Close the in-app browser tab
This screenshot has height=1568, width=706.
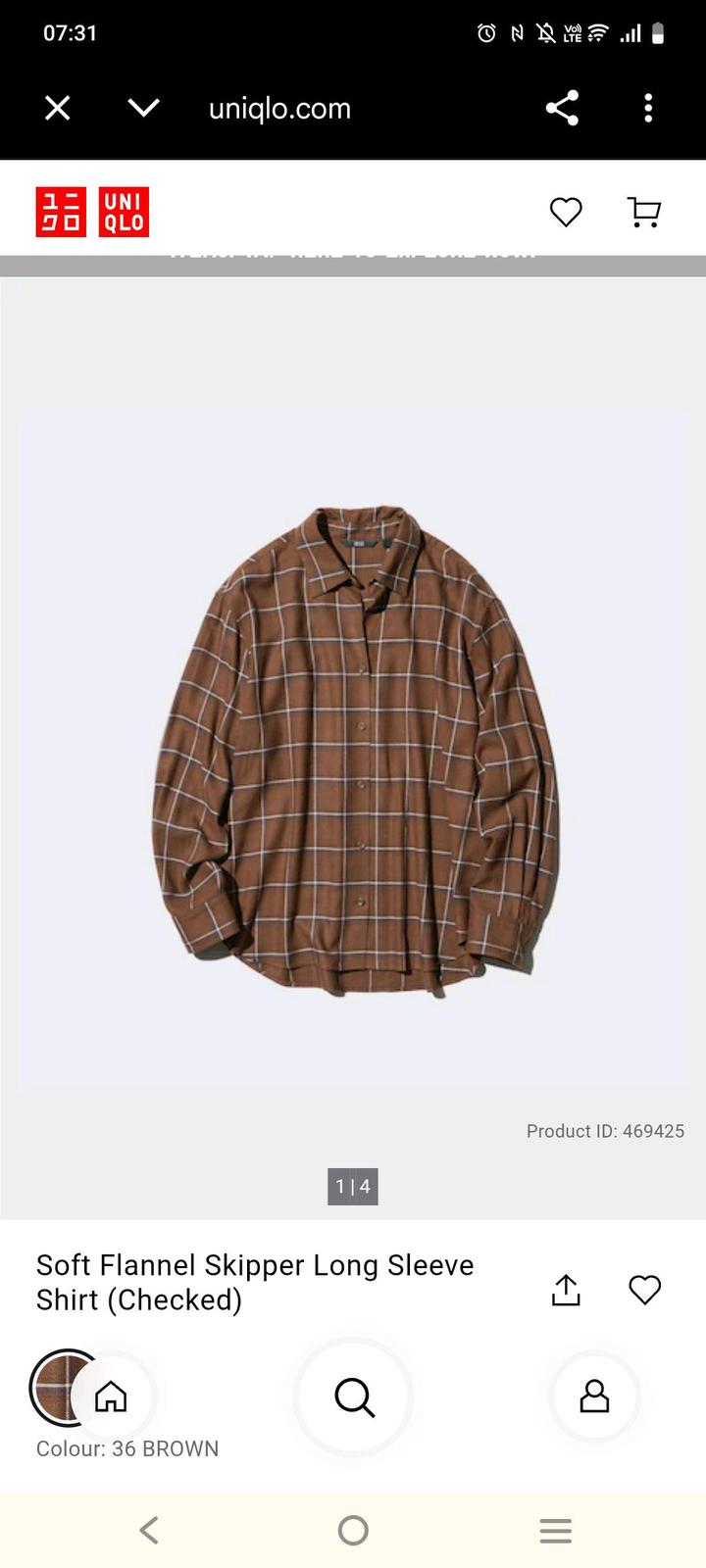pos(58,108)
